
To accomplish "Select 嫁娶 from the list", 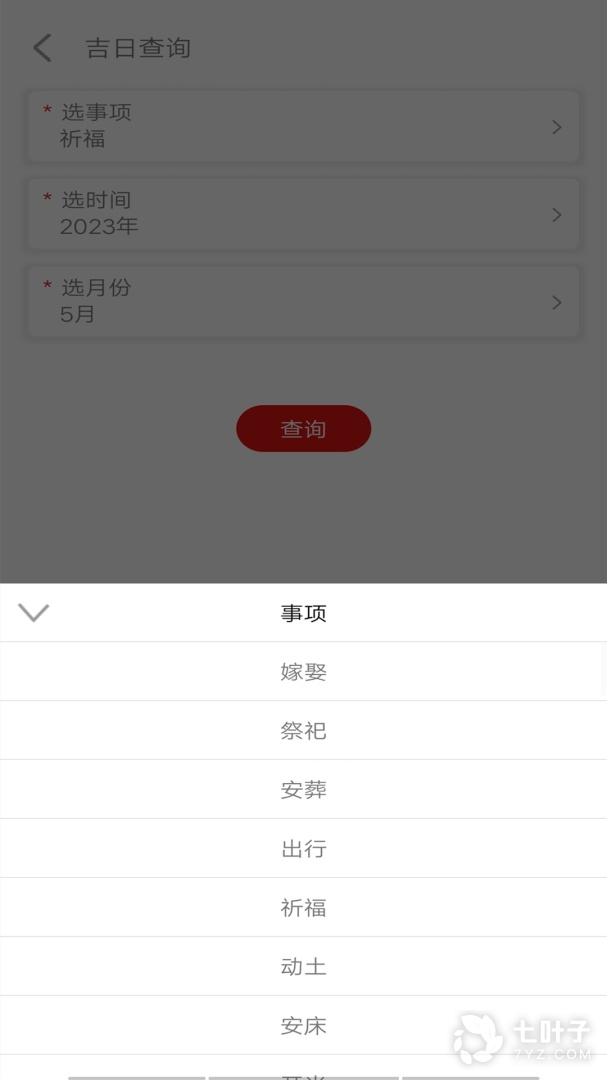I will pyautogui.click(x=303, y=672).
